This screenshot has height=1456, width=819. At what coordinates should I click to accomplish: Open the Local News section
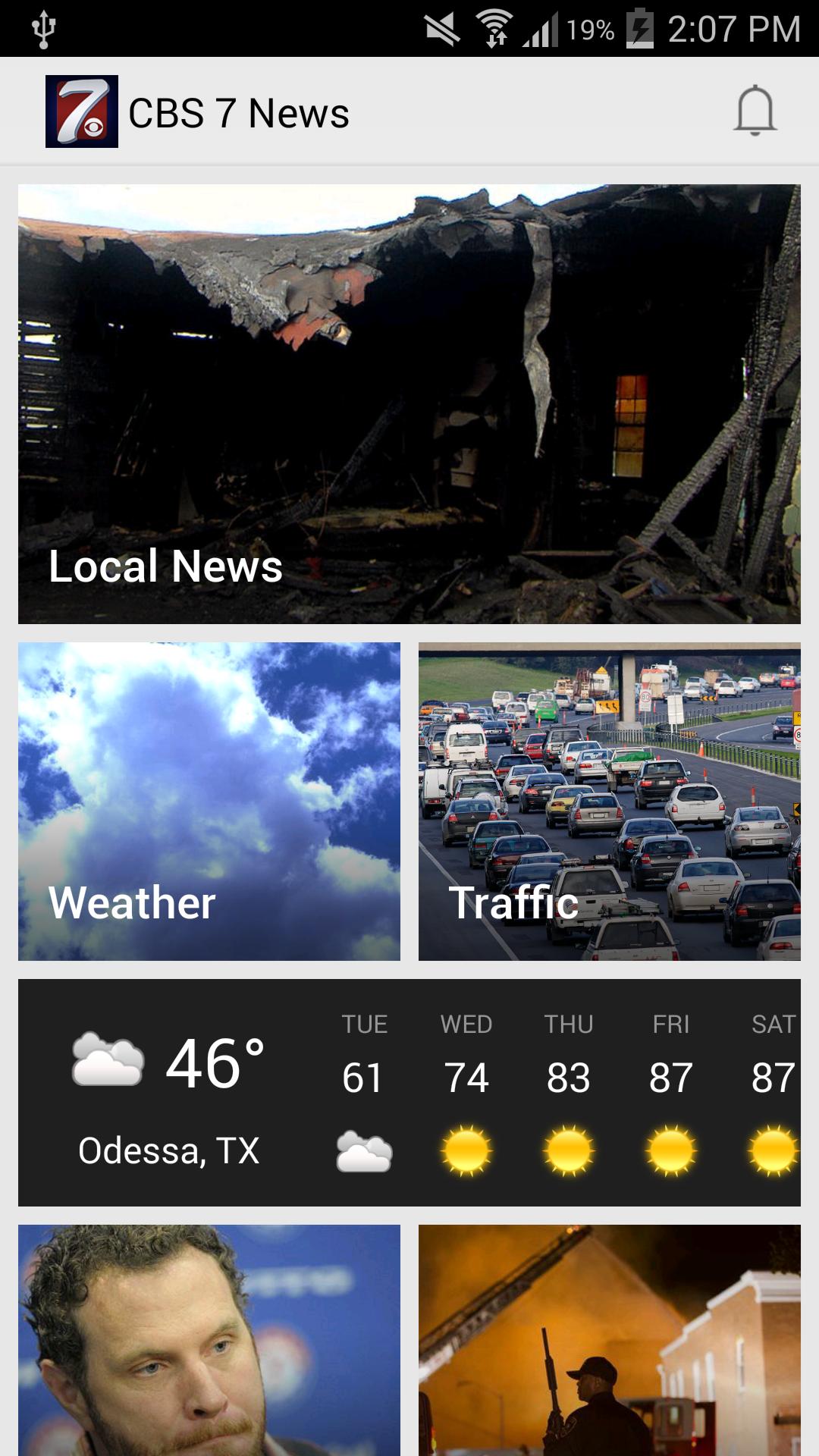coord(409,402)
